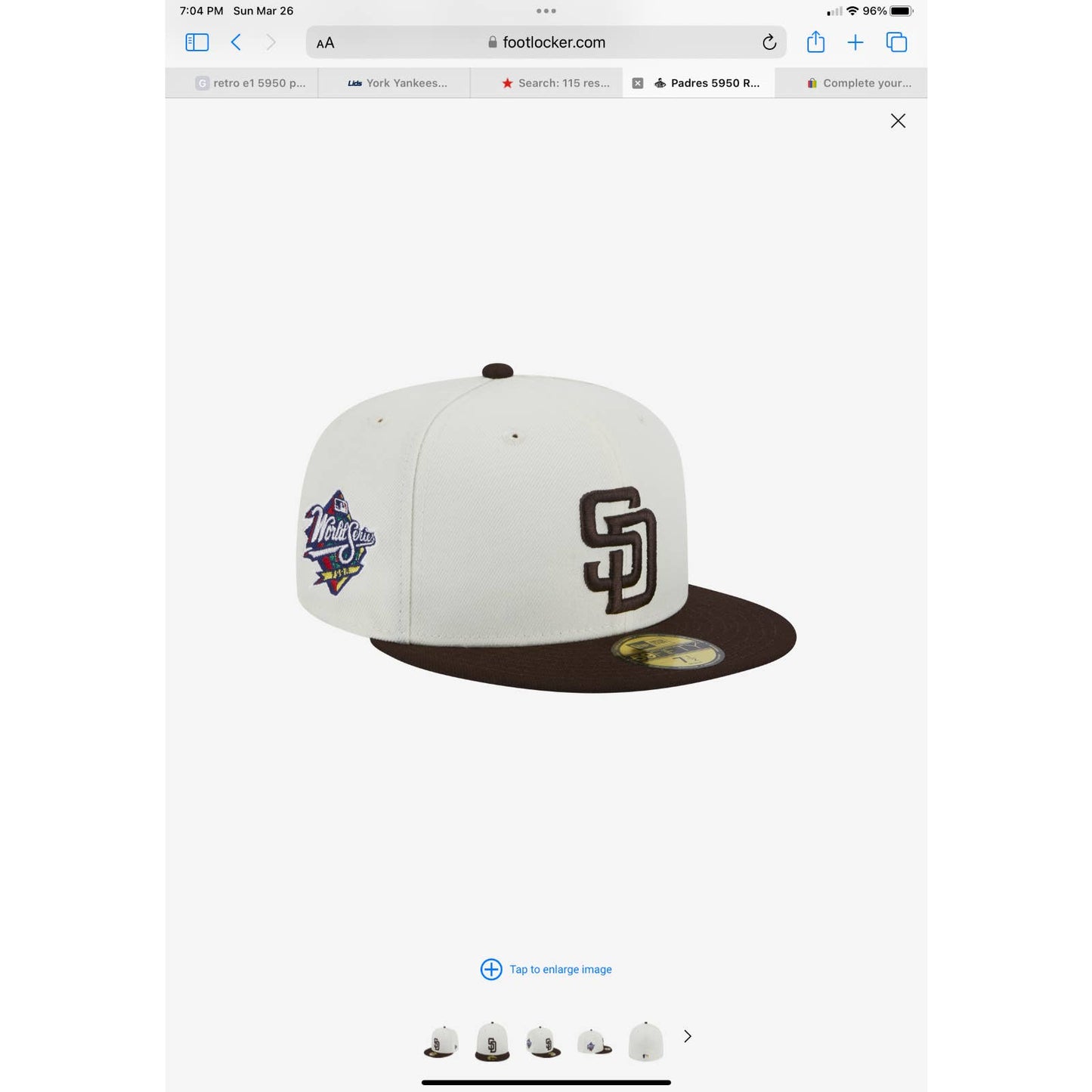Switch to the 'York Yankees...' Lids tab

pyautogui.click(x=398, y=83)
